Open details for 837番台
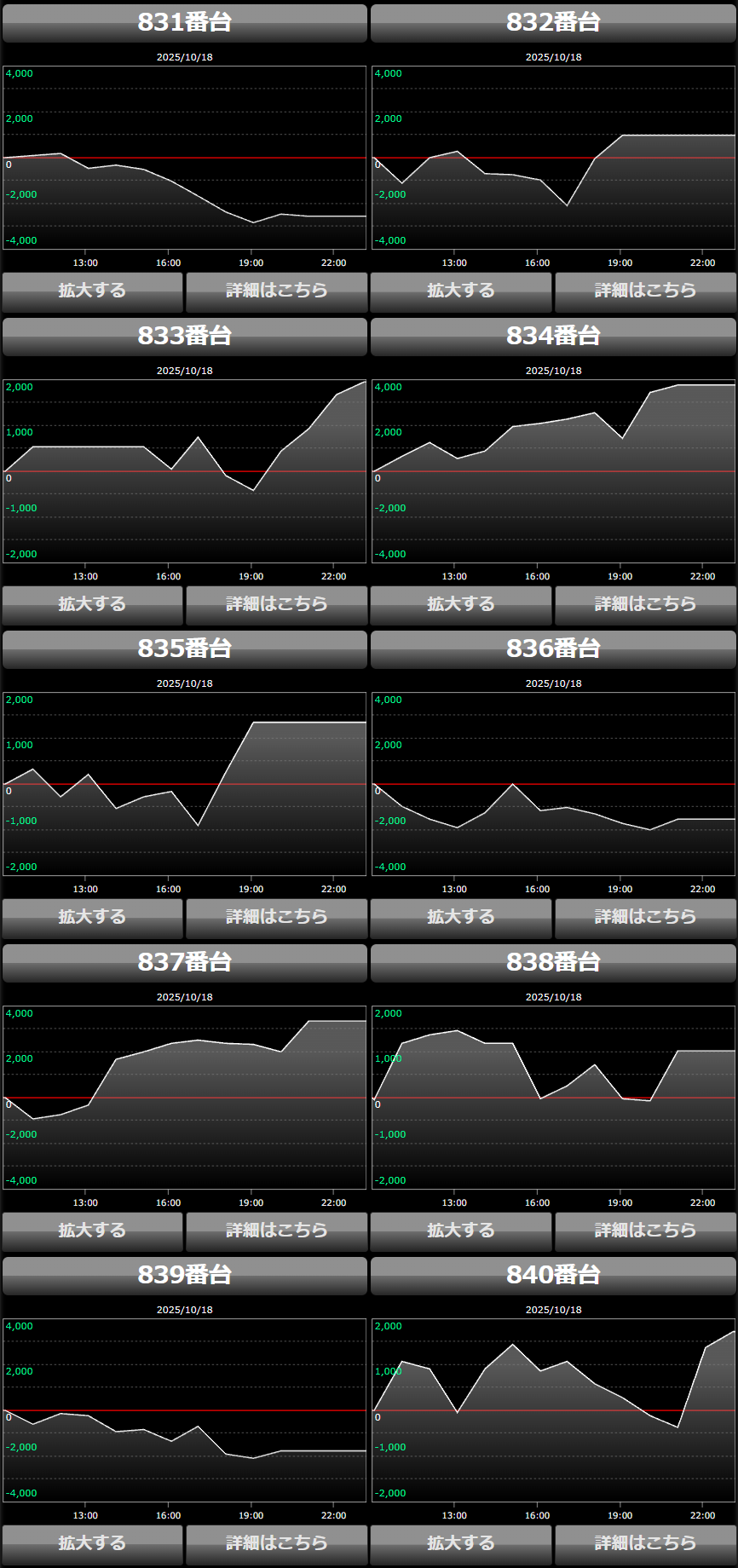This screenshot has height=1568, width=738. 276,1231
